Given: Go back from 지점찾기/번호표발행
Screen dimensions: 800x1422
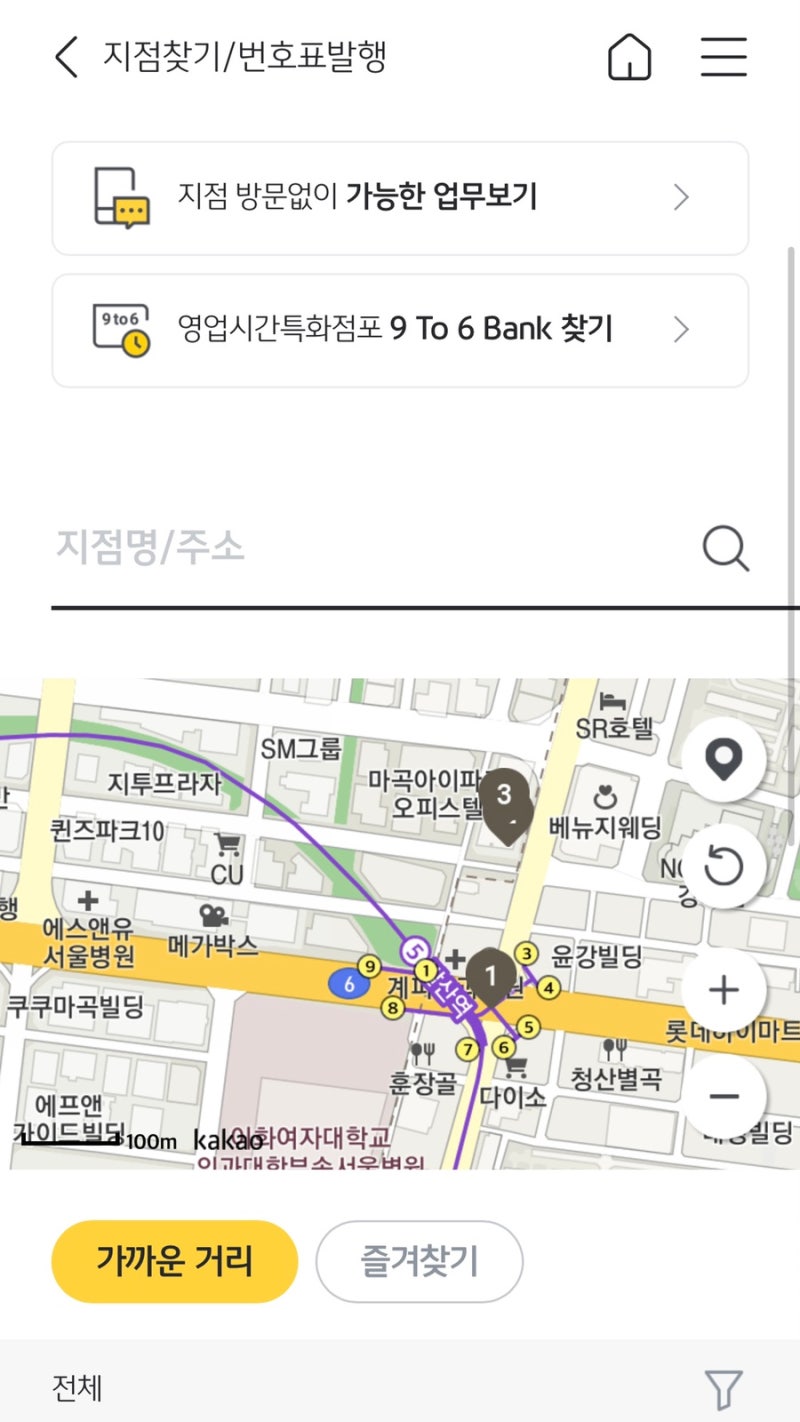Looking at the screenshot, I should [66, 57].
